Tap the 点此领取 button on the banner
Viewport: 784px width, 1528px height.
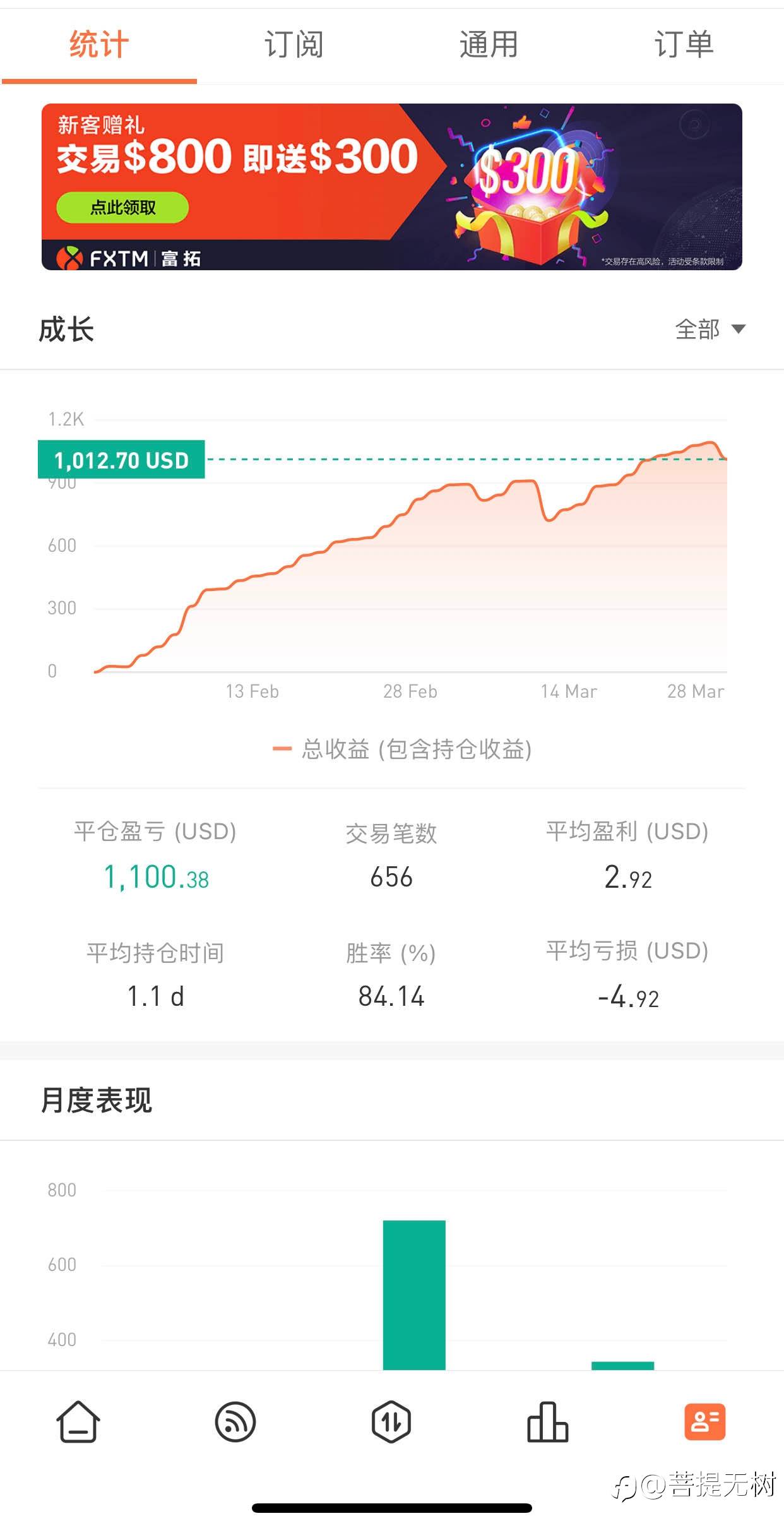pos(122,207)
